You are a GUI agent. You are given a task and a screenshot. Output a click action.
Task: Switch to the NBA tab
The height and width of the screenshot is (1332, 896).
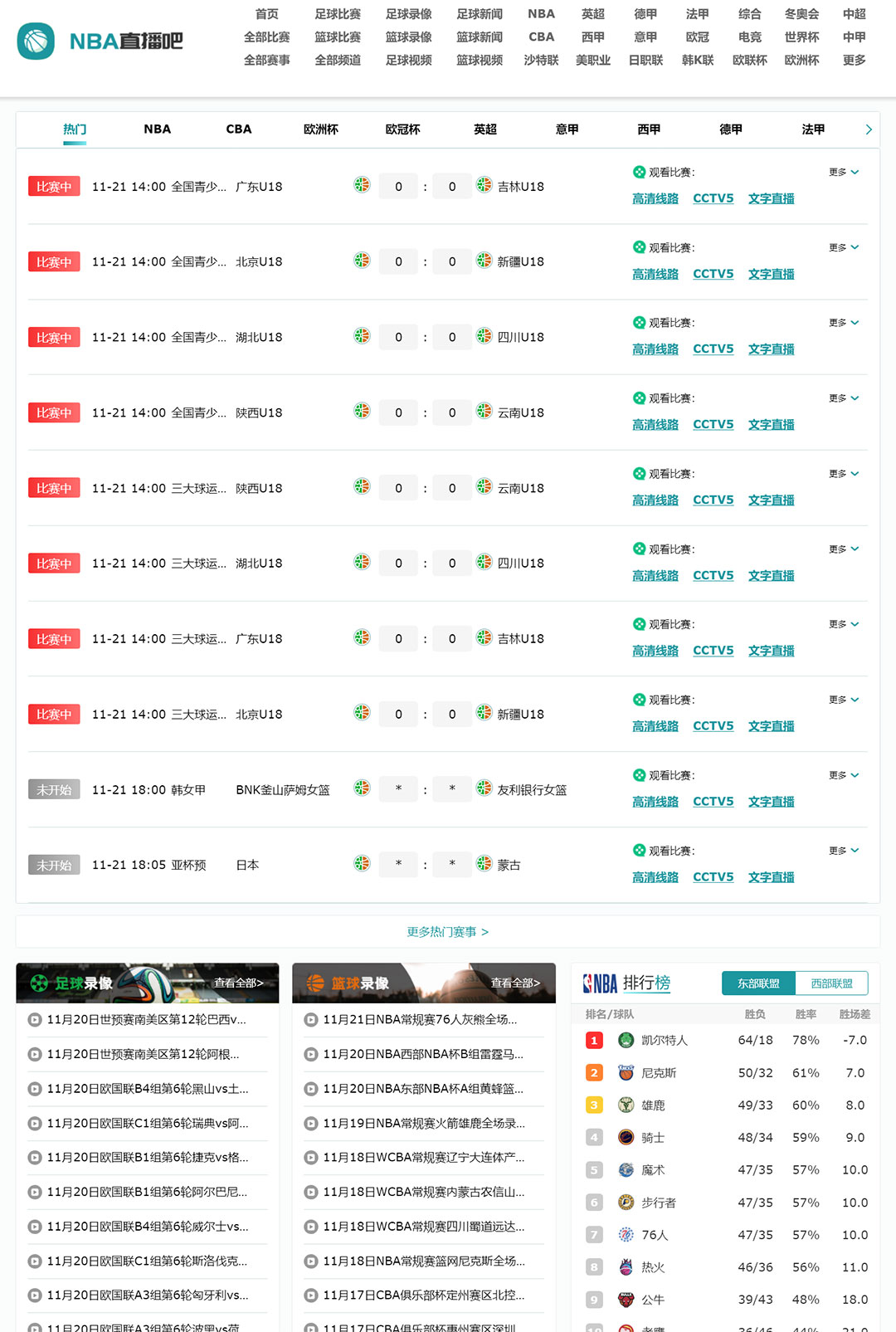tap(157, 129)
